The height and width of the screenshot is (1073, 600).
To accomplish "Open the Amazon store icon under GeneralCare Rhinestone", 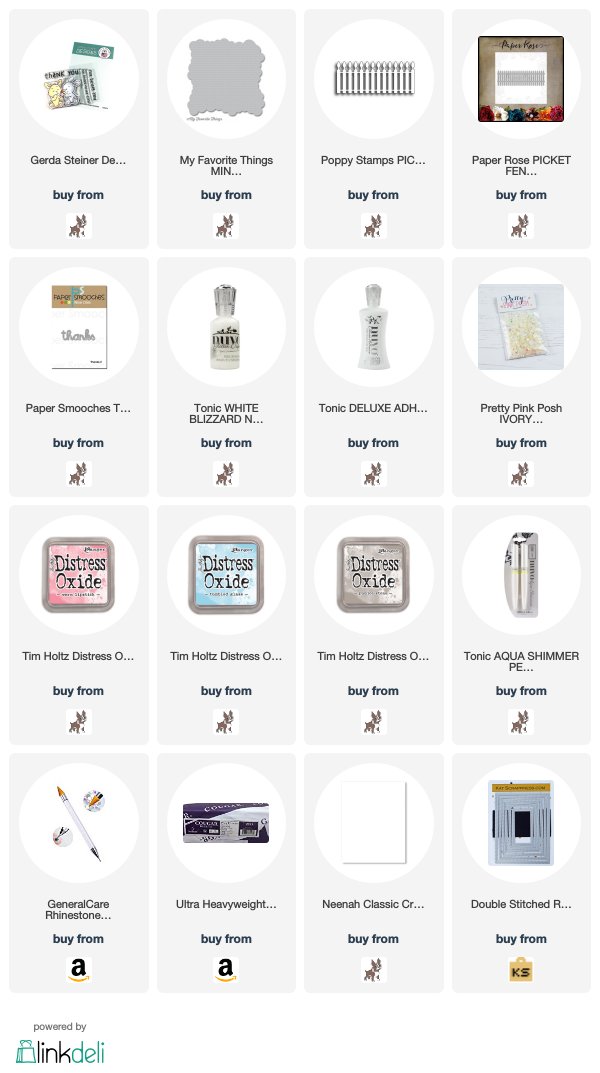I will click(78, 968).
